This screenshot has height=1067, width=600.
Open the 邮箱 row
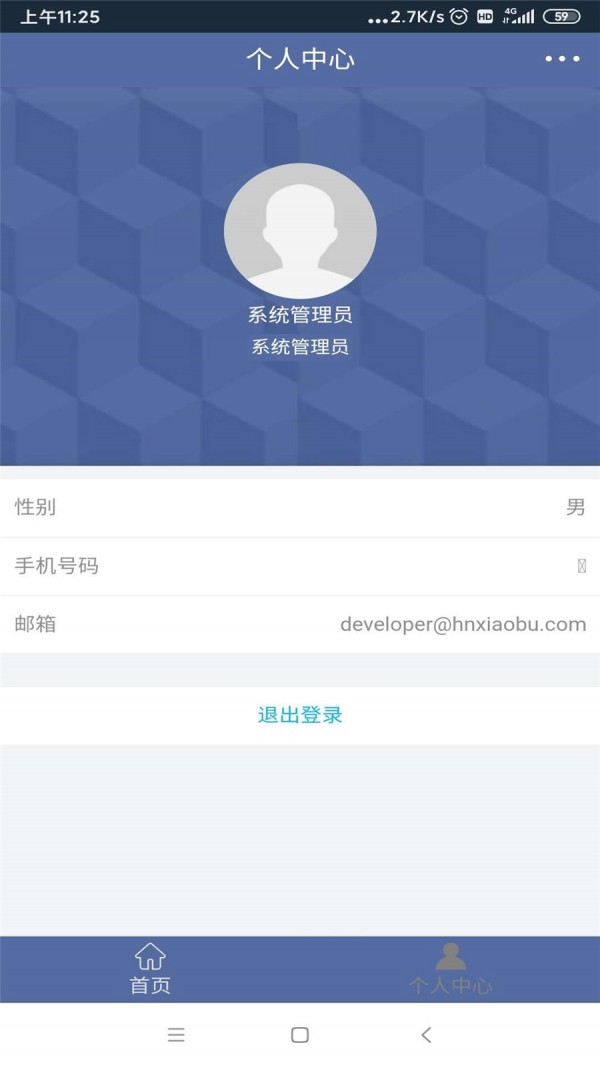pos(300,624)
